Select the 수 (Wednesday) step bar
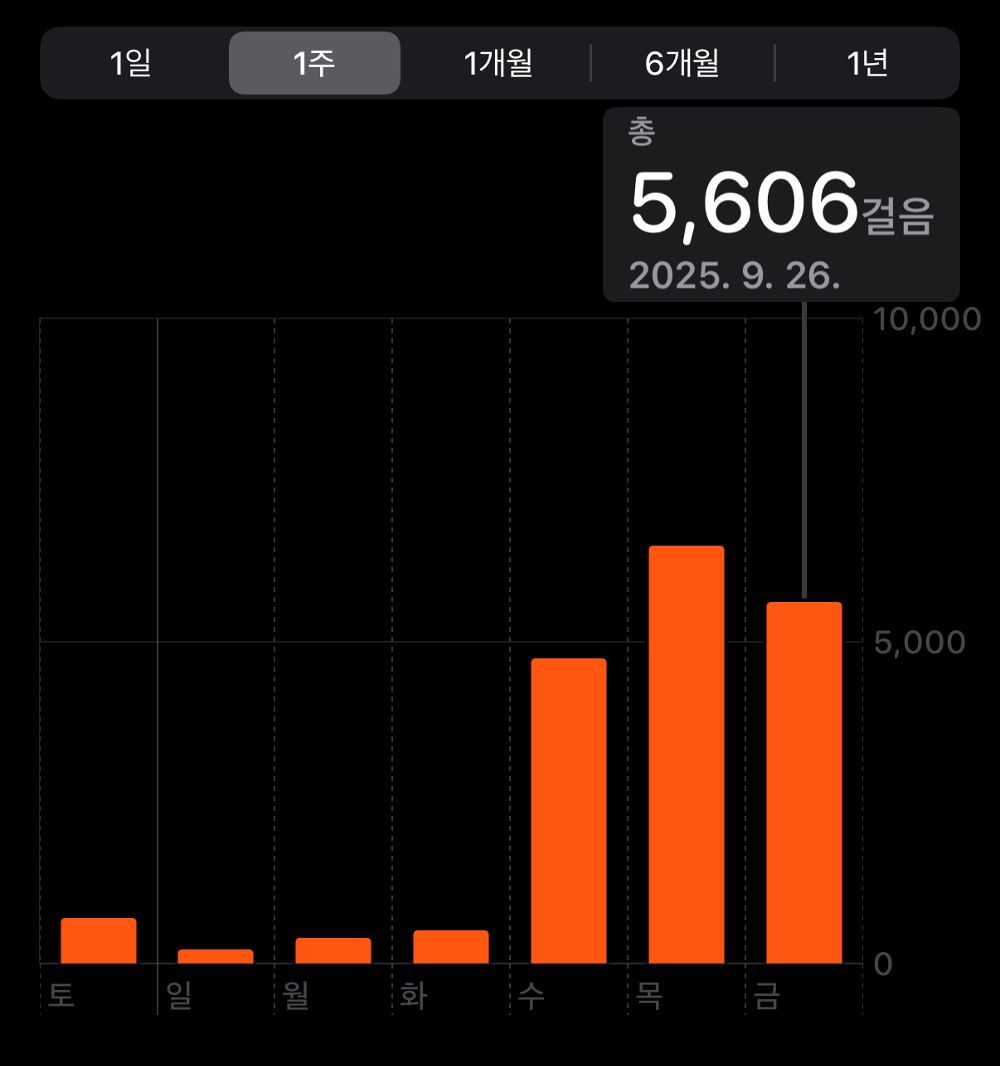 [568, 811]
